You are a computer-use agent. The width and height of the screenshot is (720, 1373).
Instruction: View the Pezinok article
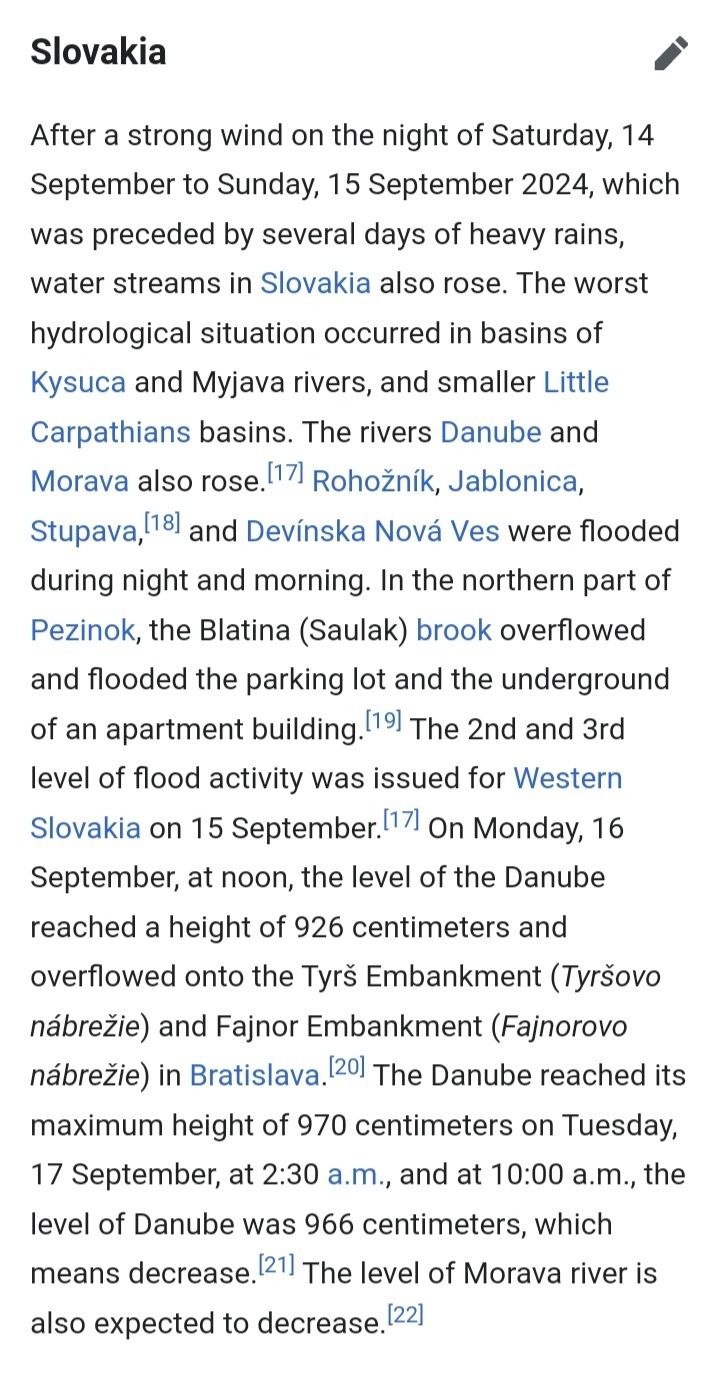click(x=82, y=630)
